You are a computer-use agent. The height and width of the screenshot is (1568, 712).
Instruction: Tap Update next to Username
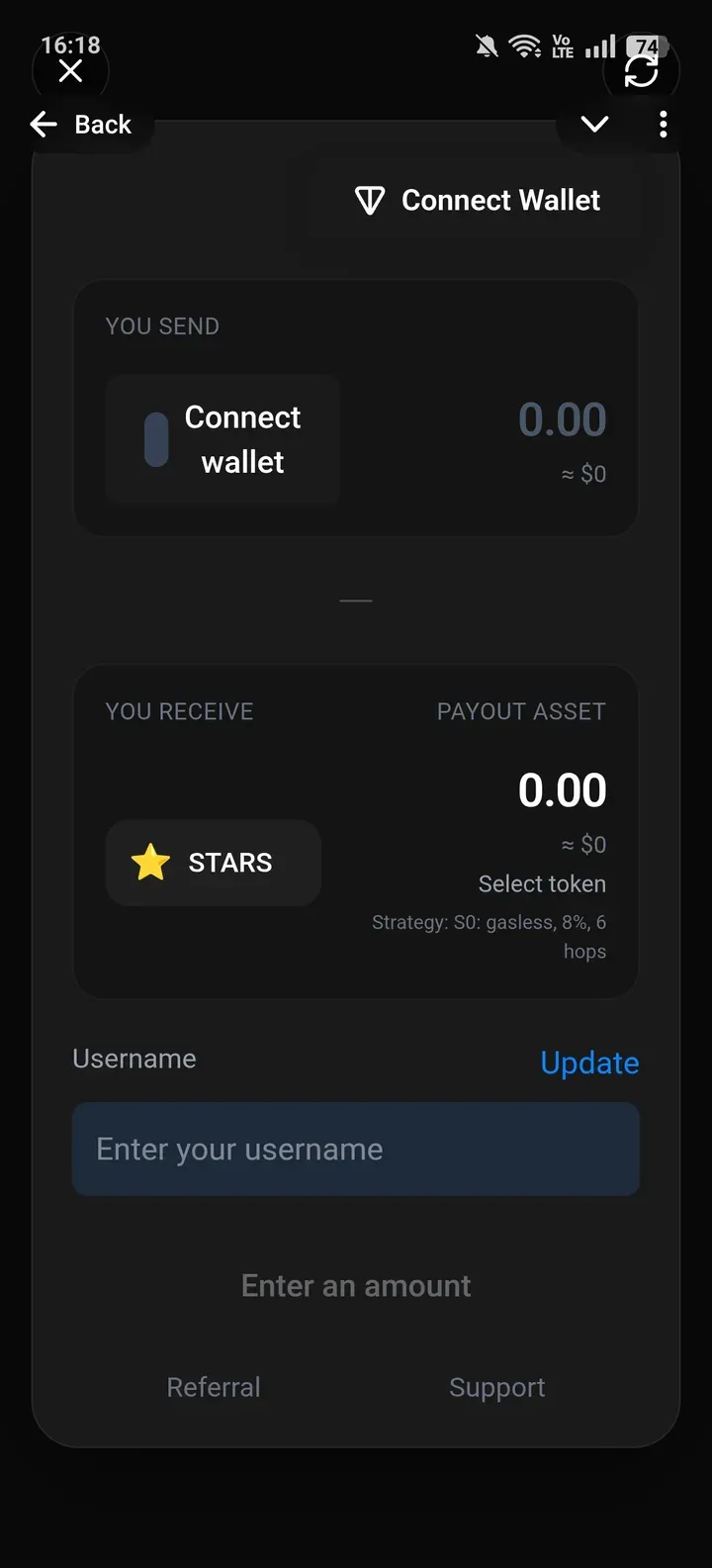coord(589,1063)
